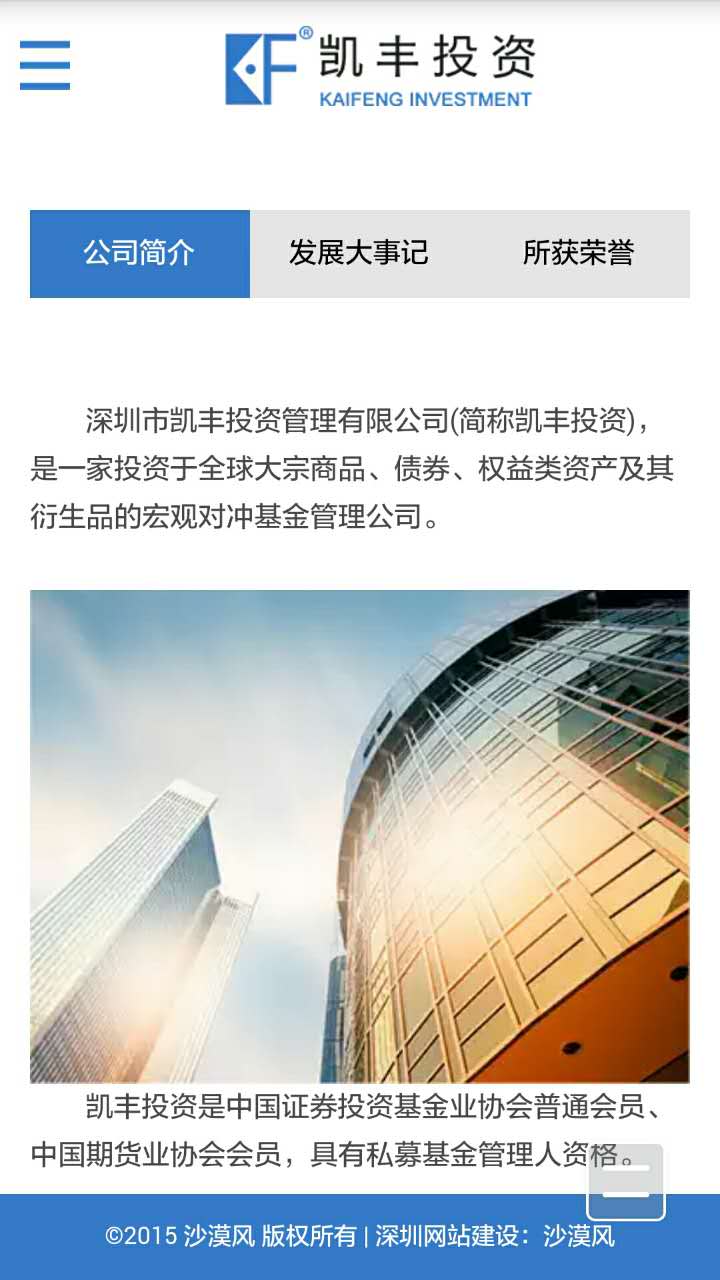
Task: Select the 公司简介 tab
Action: coord(140,253)
